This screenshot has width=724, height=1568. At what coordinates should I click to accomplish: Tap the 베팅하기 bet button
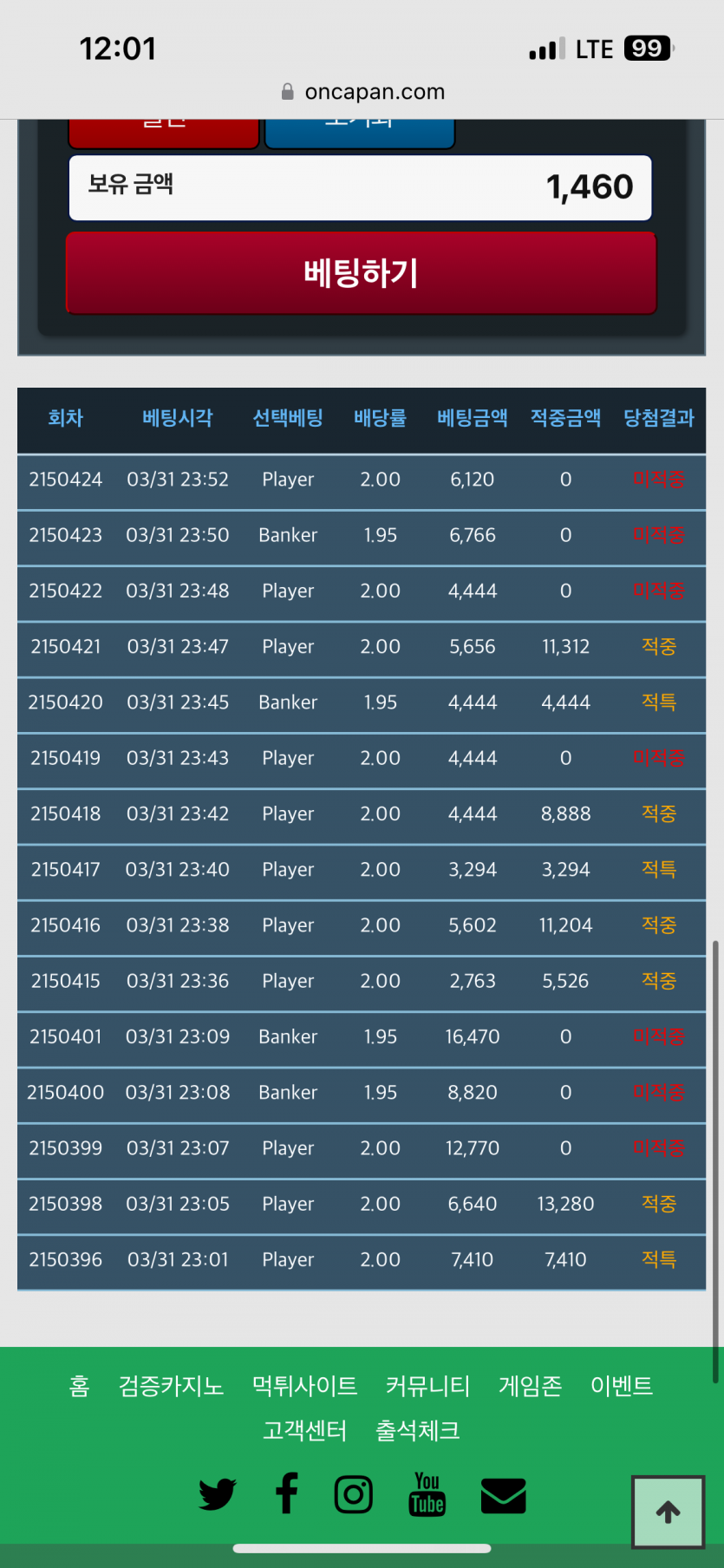[x=362, y=273]
